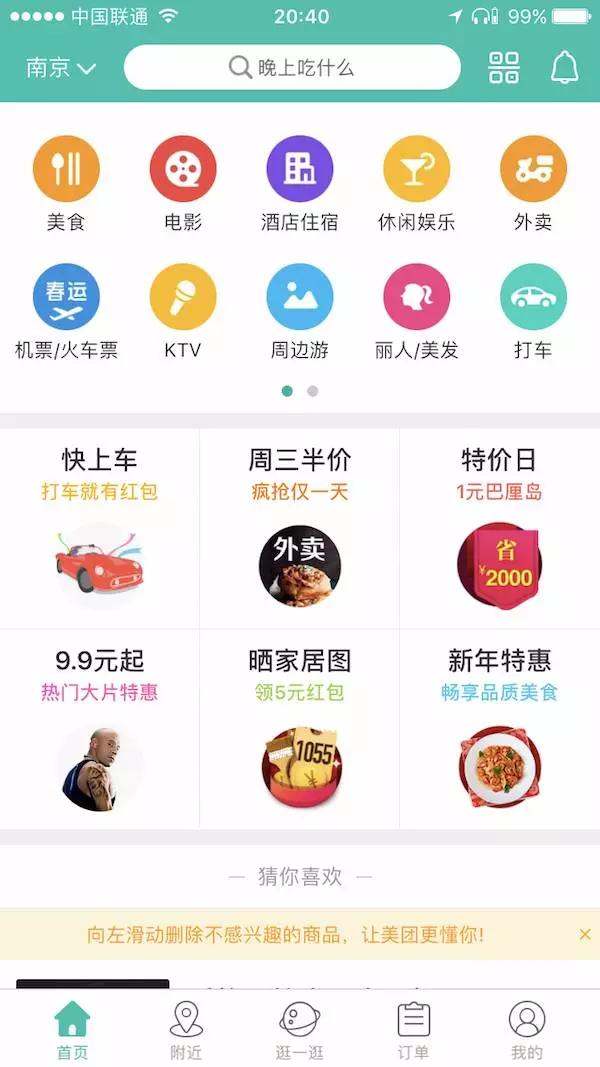600x1067 pixels.
Task: Open the 晒家居图 red packet card
Action: pyautogui.click(x=300, y=728)
